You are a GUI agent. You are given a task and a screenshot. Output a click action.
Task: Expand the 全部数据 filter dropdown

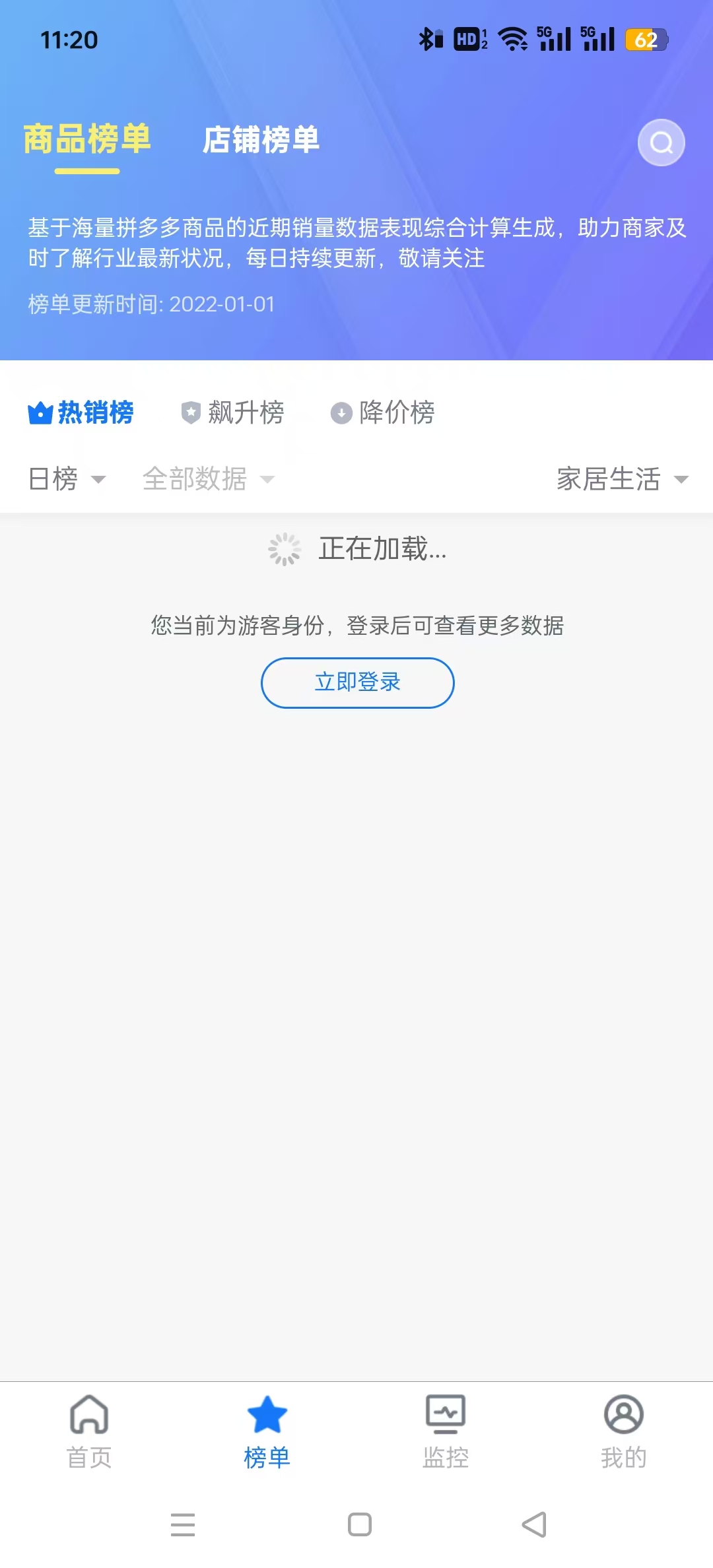pyautogui.click(x=208, y=479)
